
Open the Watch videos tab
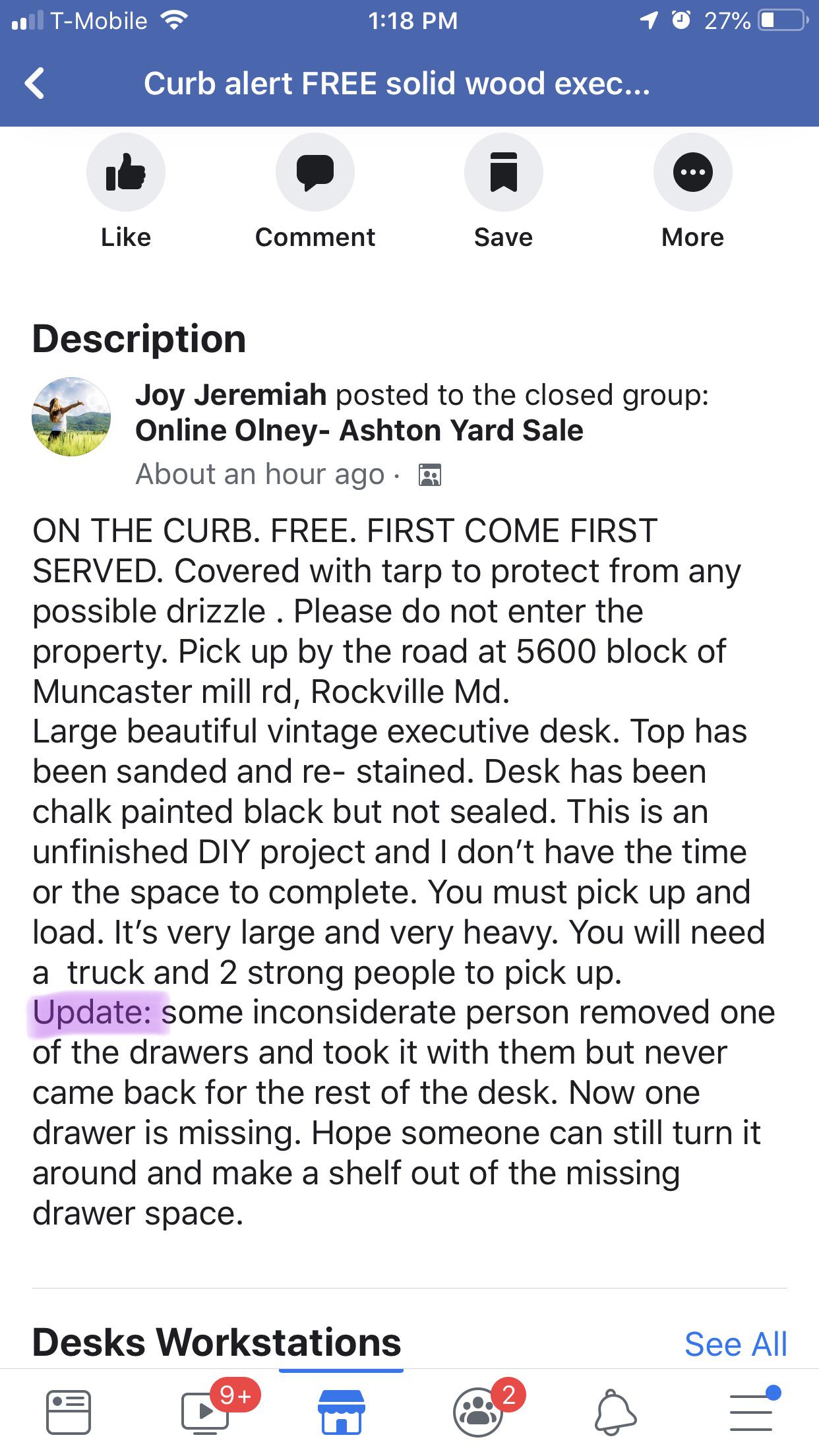tap(206, 1412)
